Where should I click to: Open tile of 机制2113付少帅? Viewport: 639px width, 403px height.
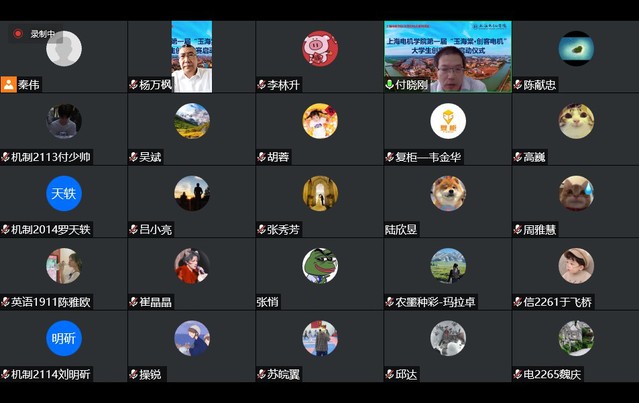(64, 127)
